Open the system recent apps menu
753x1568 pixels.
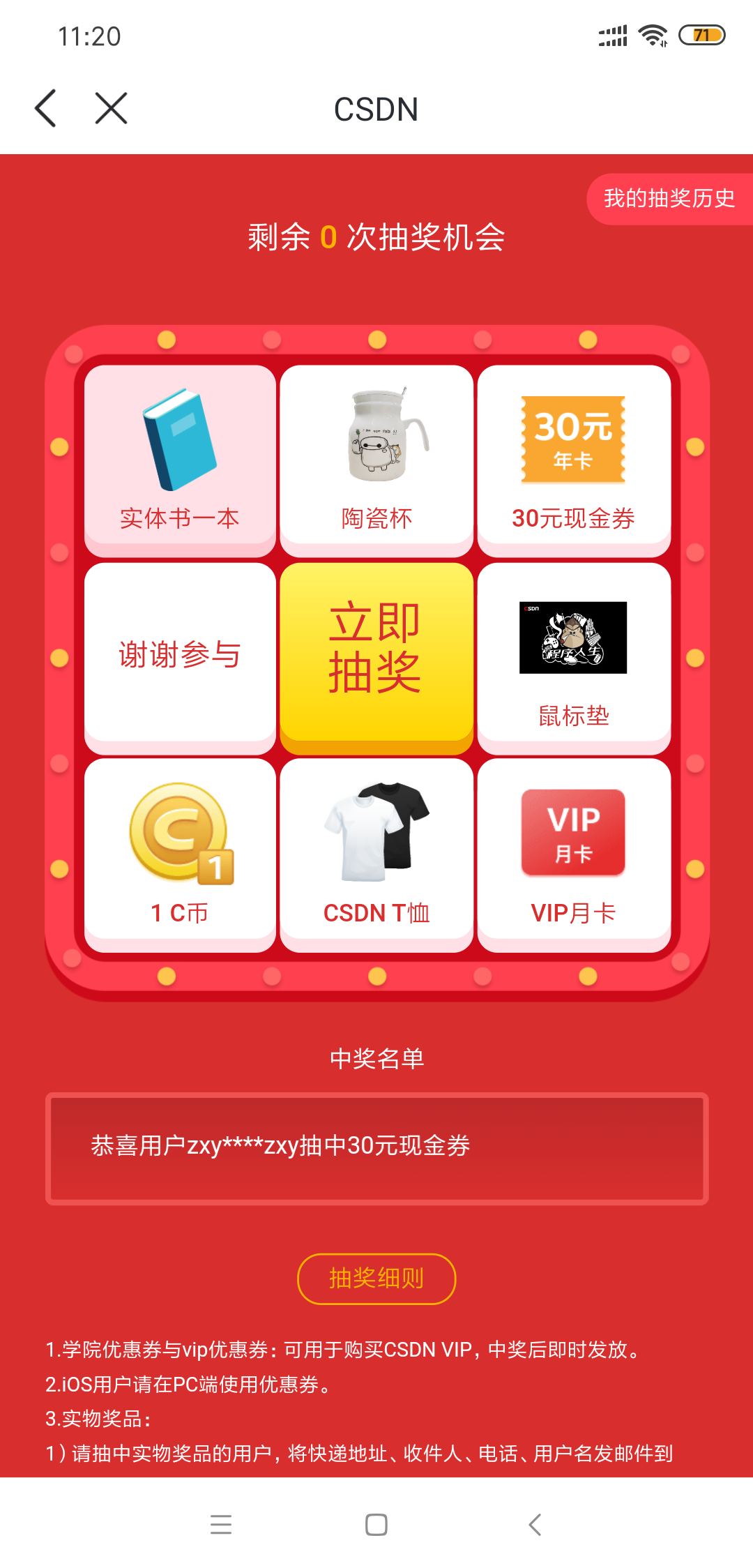point(221,1525)
